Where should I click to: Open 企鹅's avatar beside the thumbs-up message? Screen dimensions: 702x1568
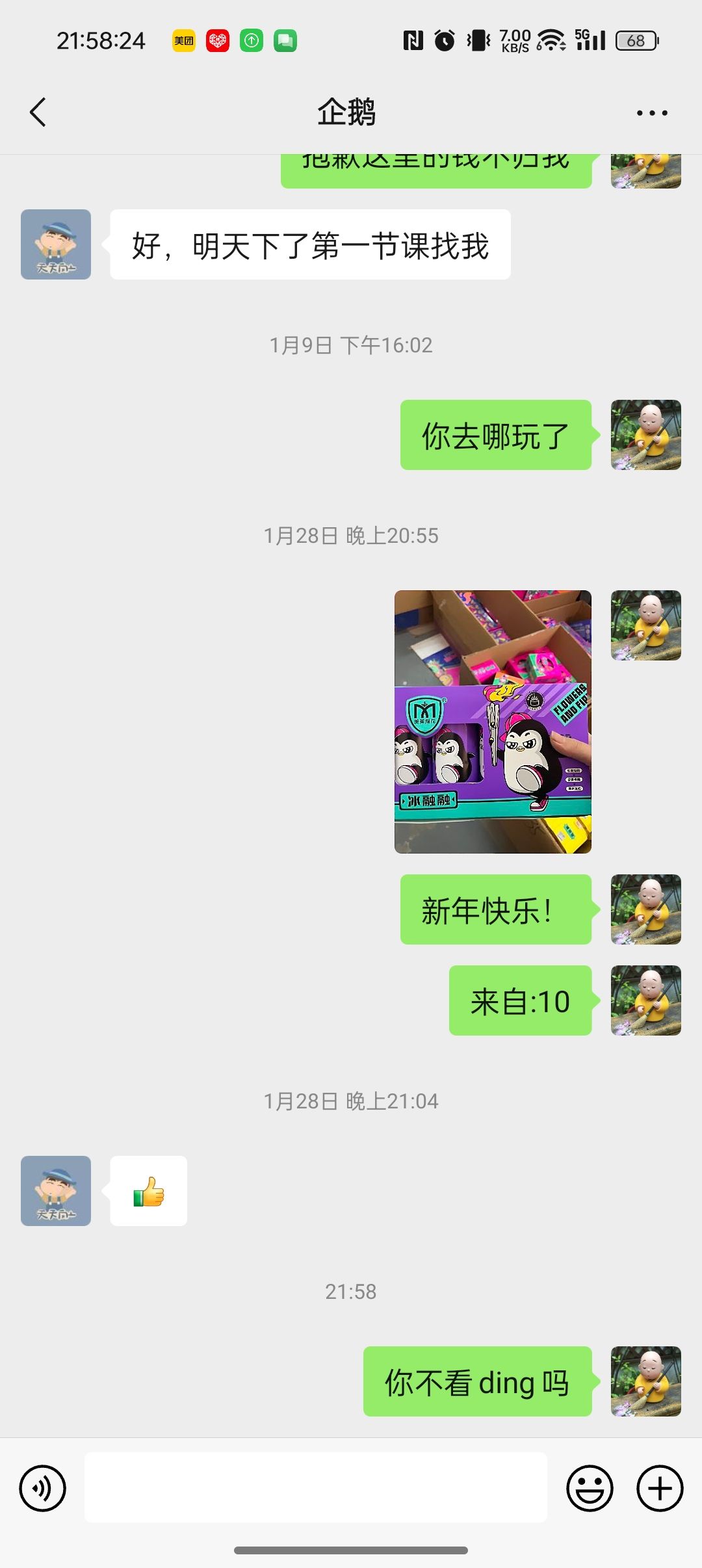click(56, 1191)
